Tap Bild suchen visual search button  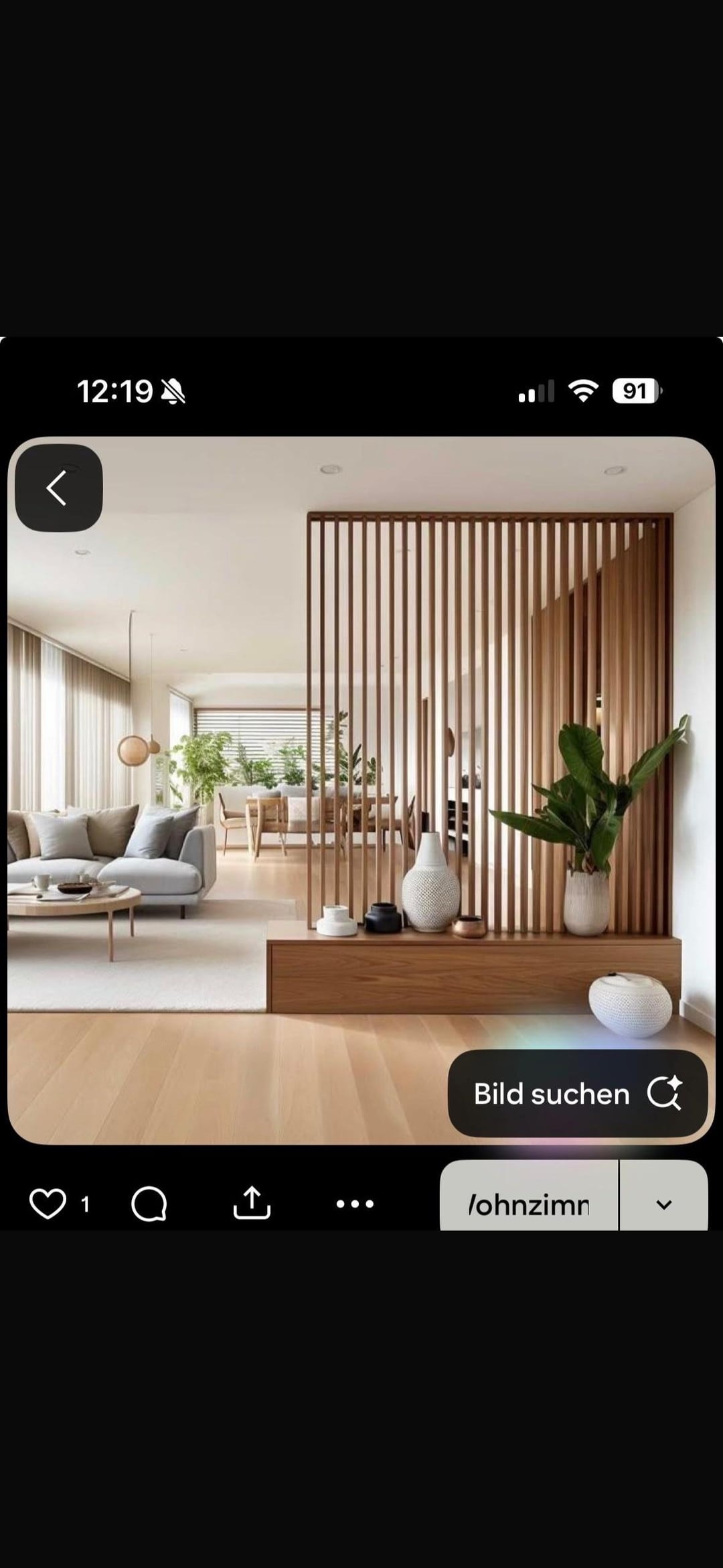(577, 1094)
